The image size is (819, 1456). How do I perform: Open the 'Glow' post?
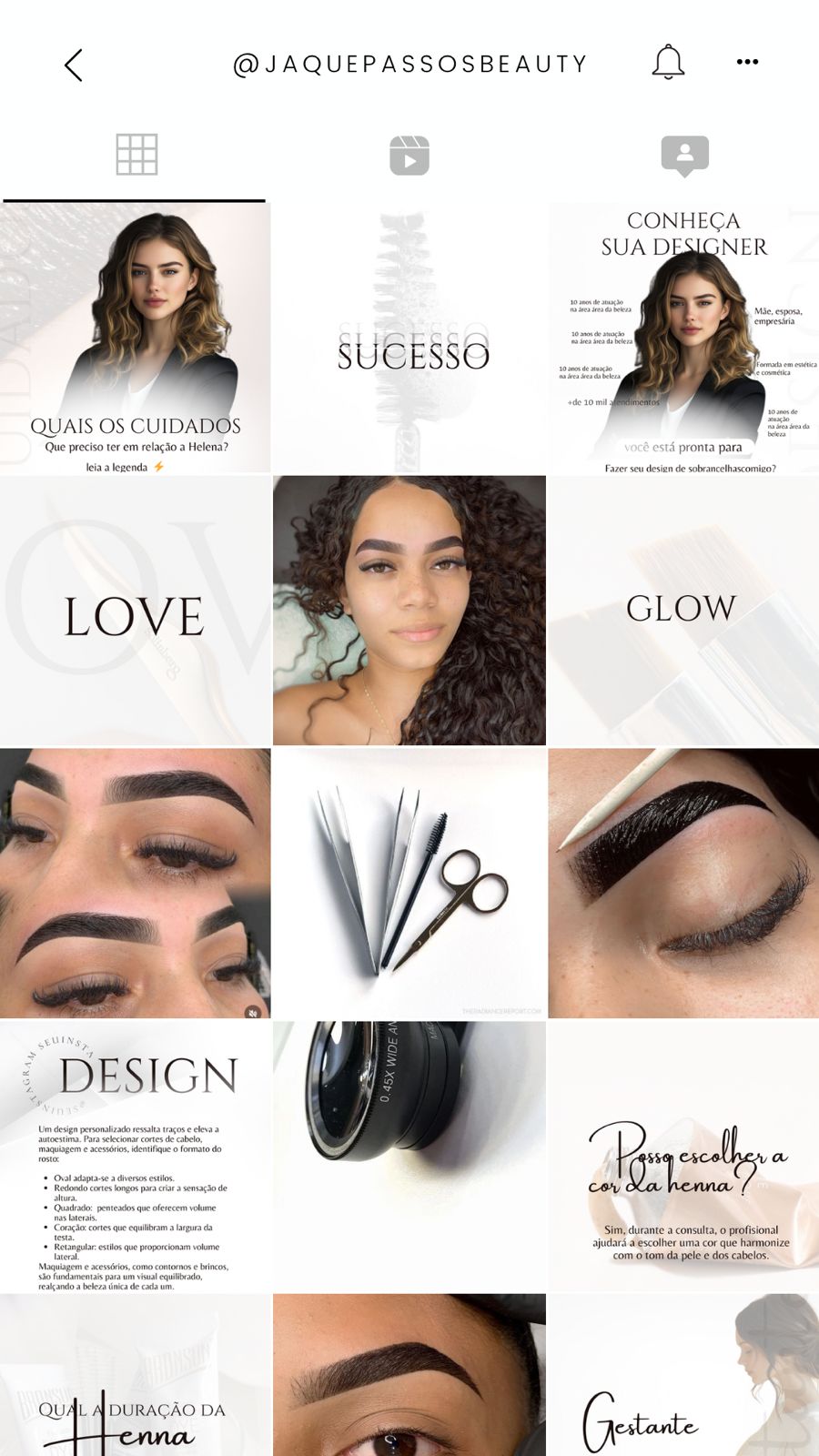pyautogui.click(x=683, y=611)
